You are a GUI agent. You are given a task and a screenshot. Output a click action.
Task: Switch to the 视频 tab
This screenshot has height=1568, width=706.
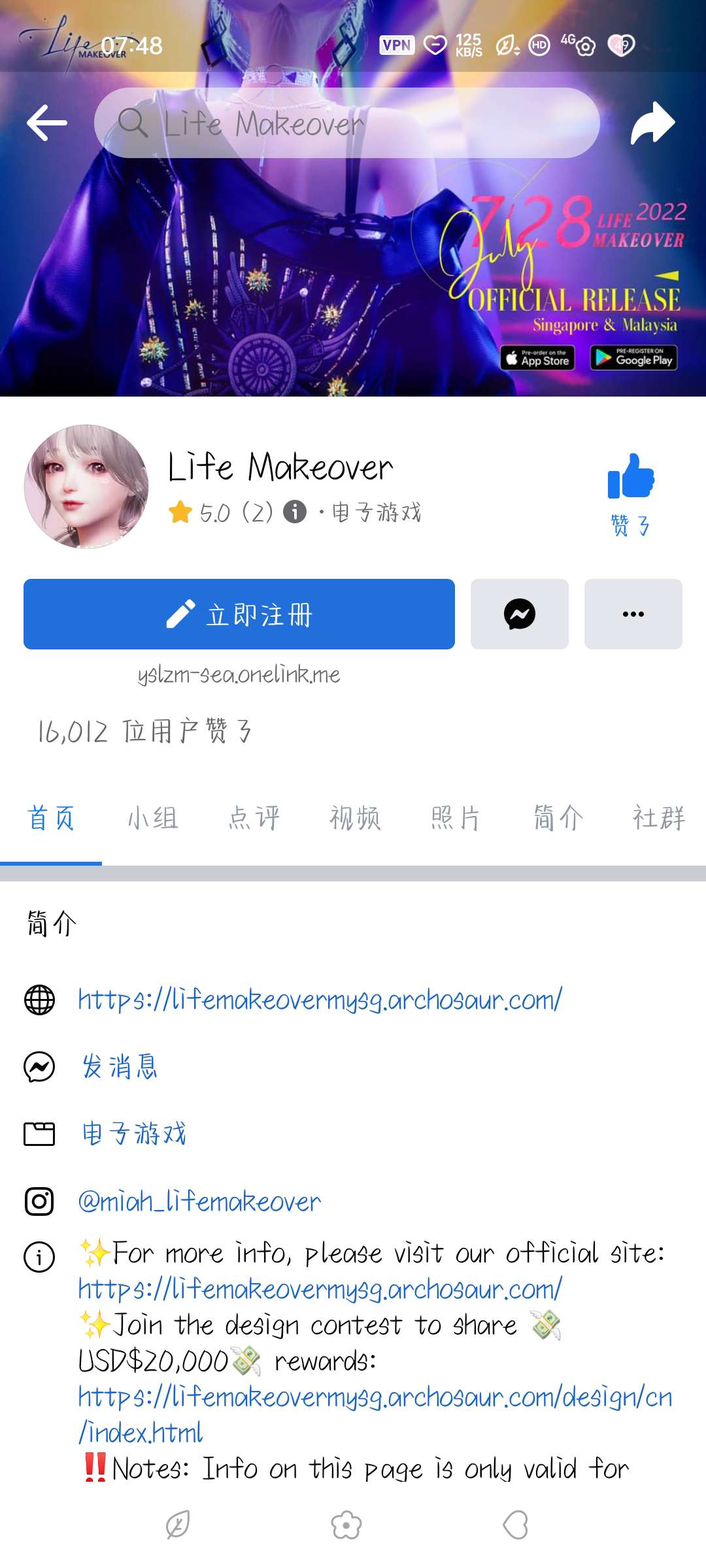pos(355,817)
